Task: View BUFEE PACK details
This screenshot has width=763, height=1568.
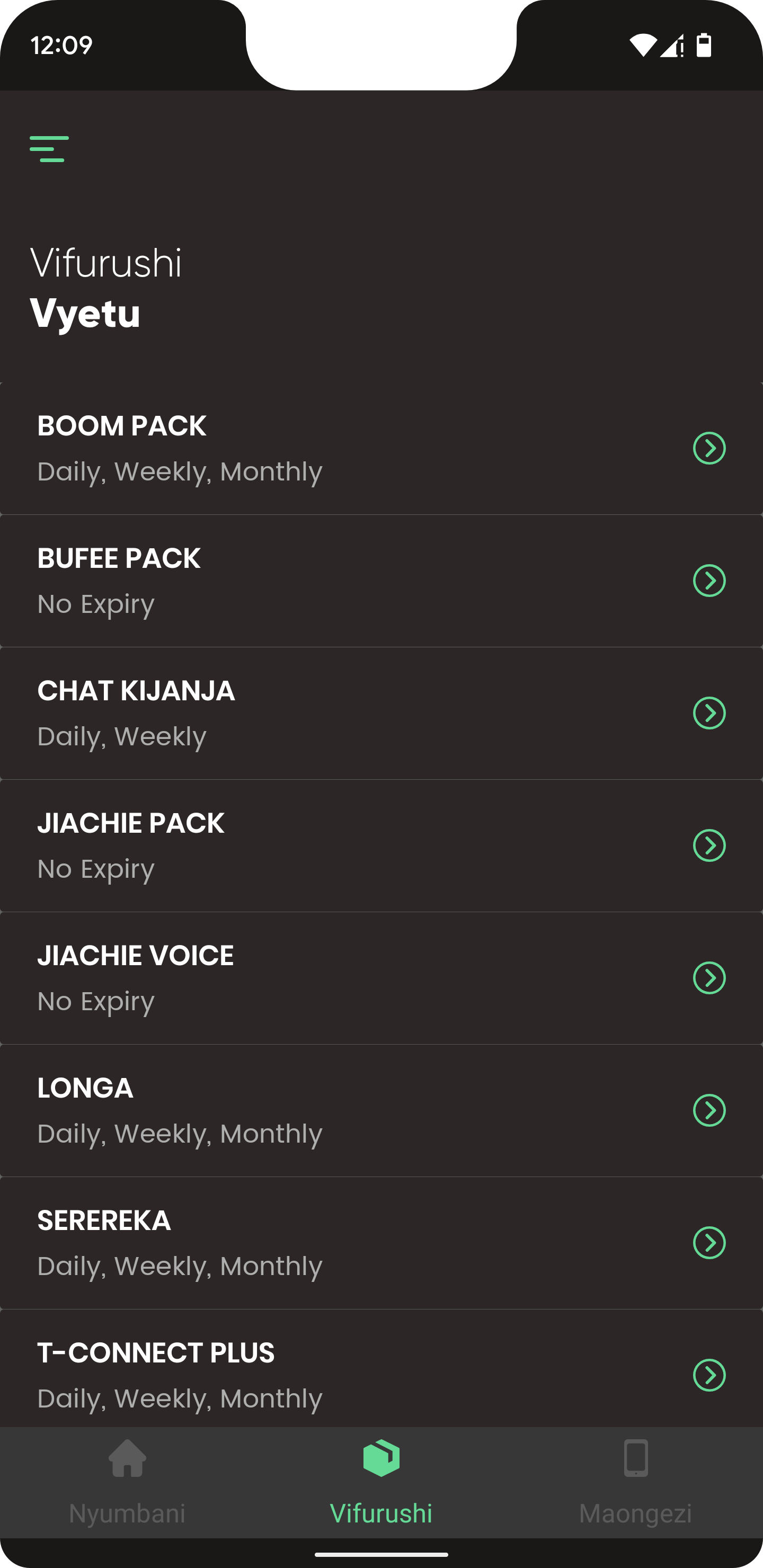Action: (x=380, y=581)
